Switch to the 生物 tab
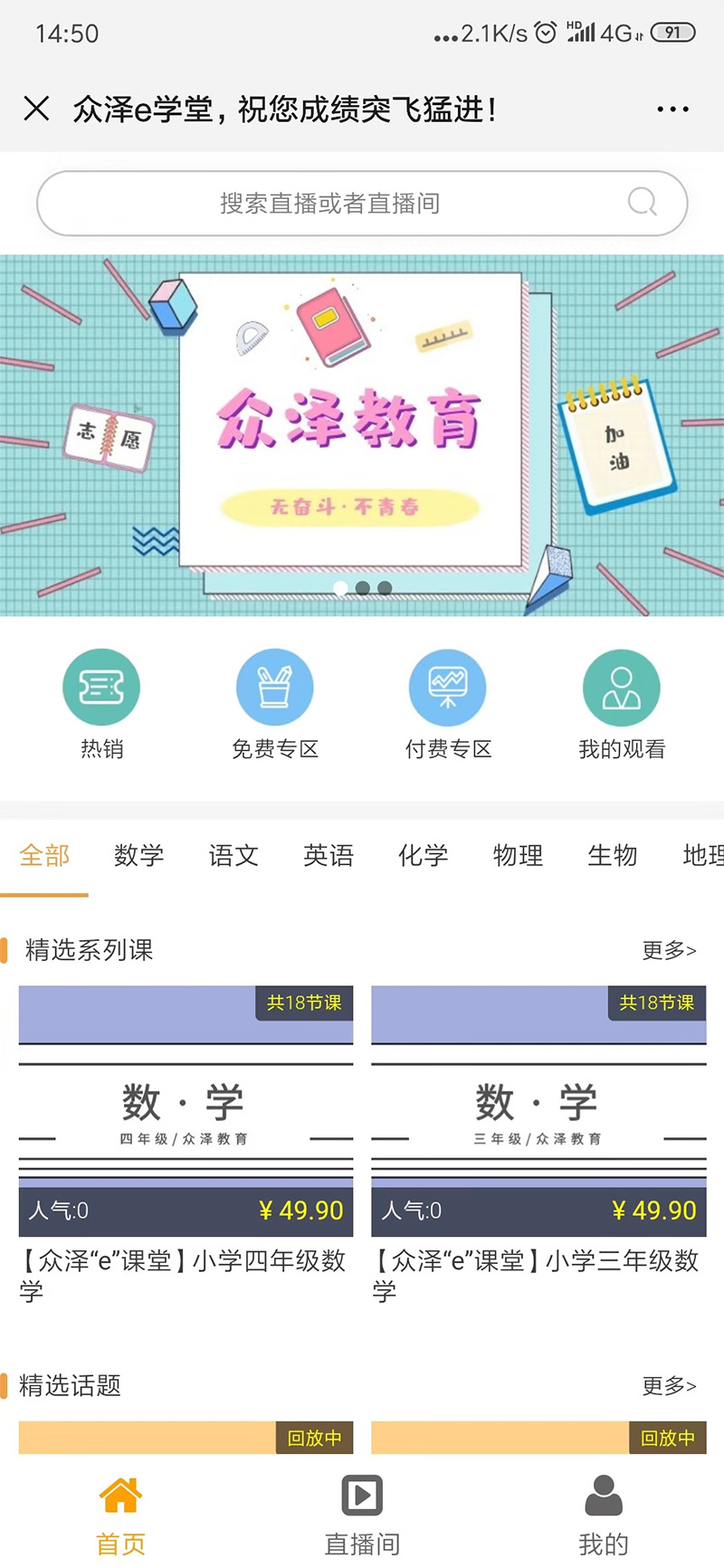Screen dimensions: 724x1568 (x=613, y=856)
